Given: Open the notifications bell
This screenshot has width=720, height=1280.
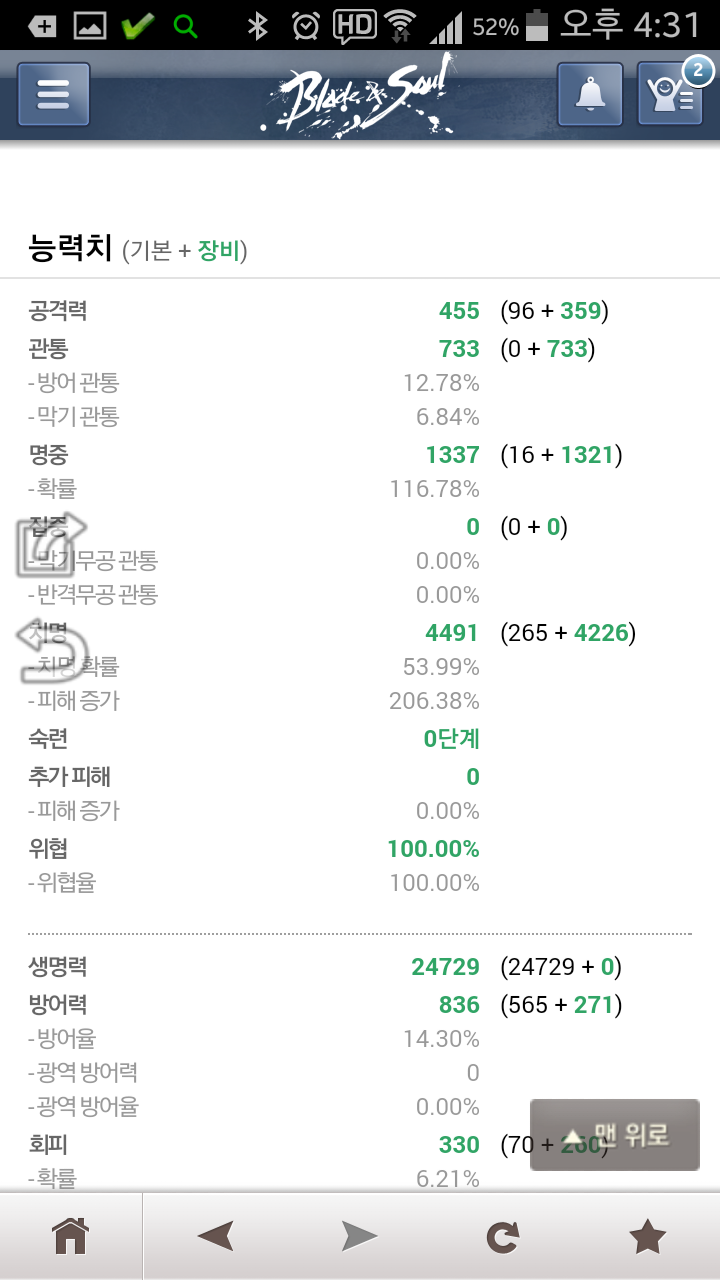Looking at the screenshot, I should pos(590,95).
